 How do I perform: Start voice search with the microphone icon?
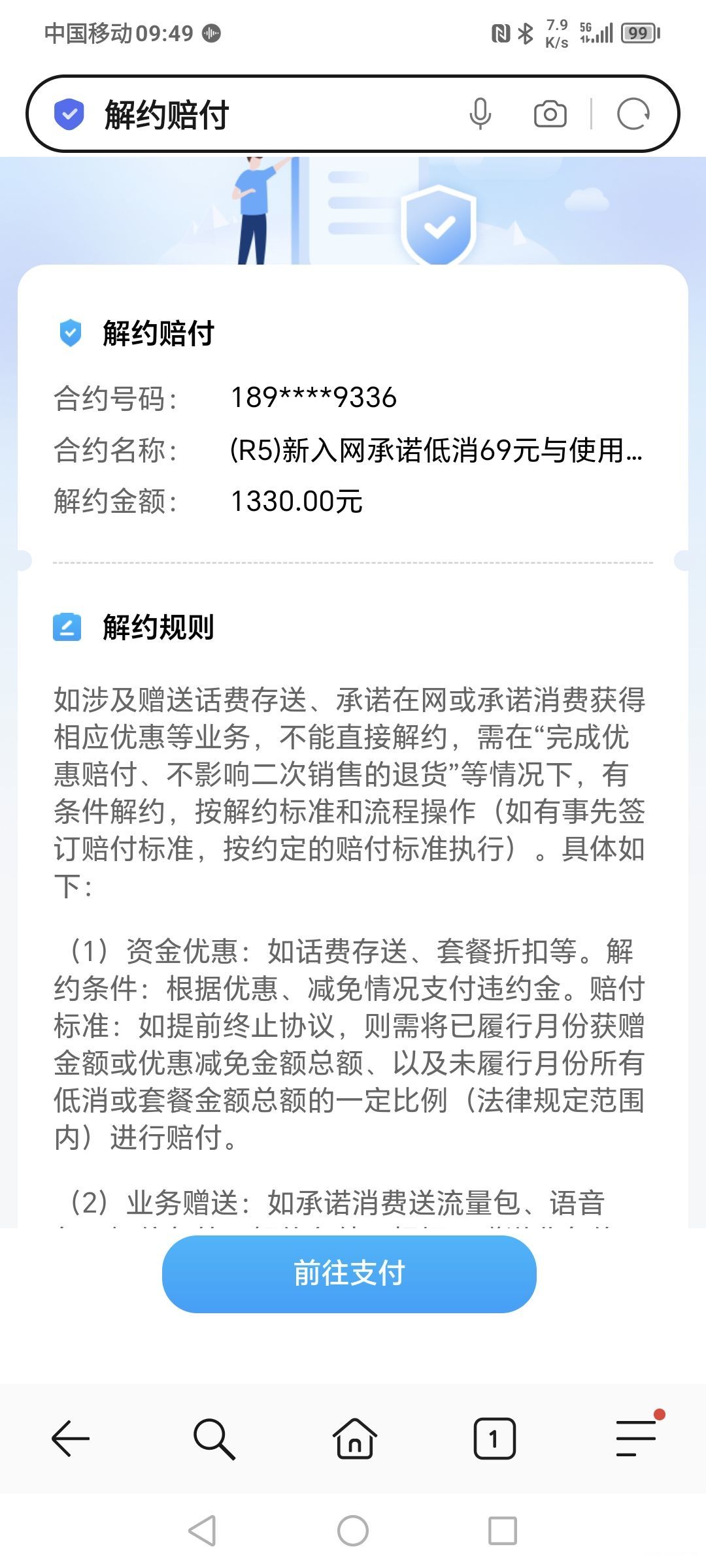tap(480, 115)
